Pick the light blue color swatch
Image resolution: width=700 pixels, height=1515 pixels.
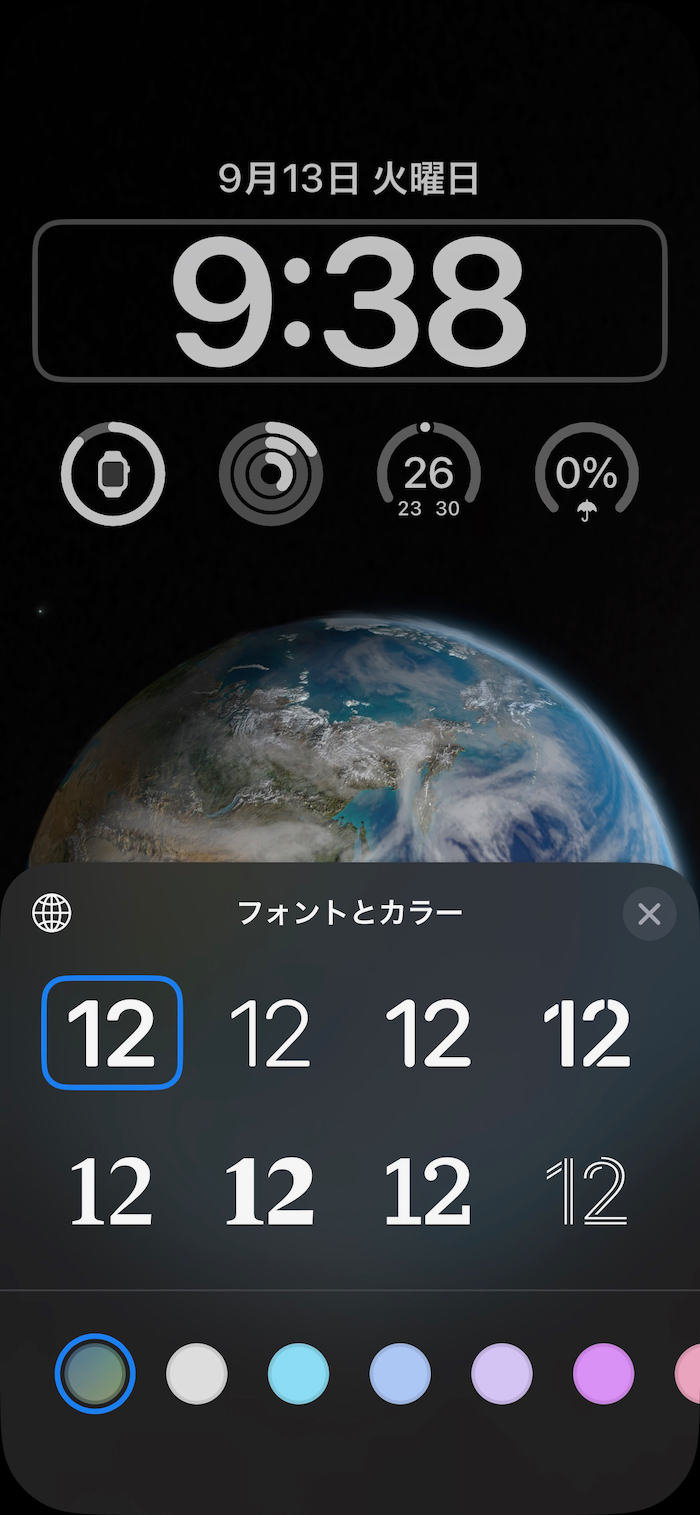(x=400, y=1374)
